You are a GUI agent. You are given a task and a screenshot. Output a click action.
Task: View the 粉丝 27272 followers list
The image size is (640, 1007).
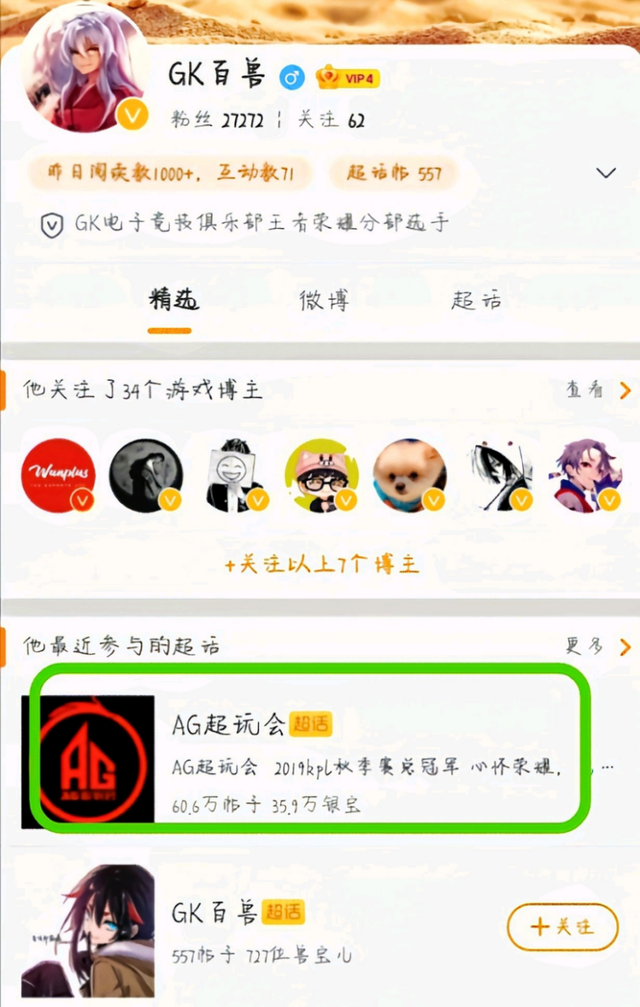click(215, 120)
